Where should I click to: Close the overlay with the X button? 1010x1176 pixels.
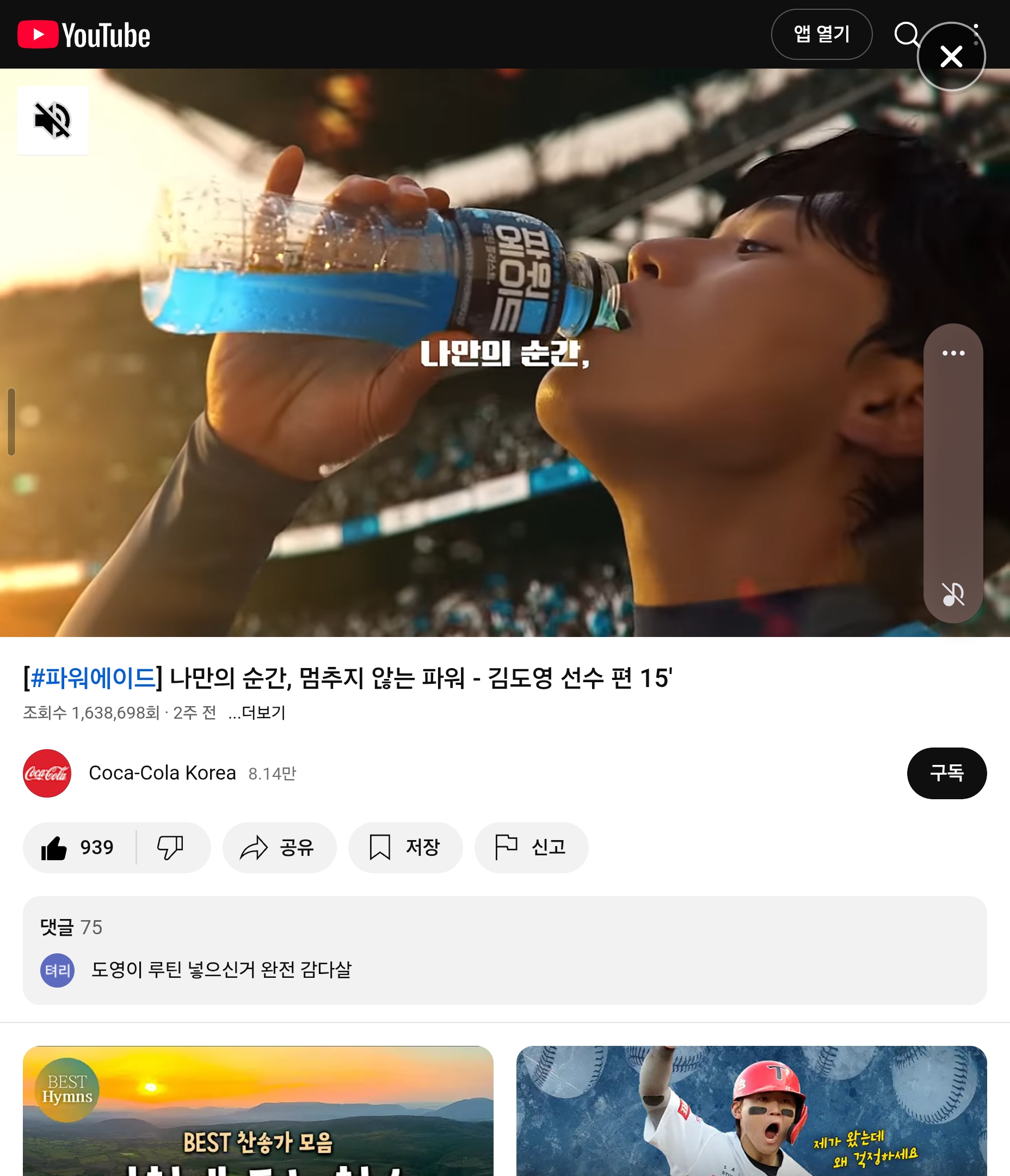click(951, 57)
